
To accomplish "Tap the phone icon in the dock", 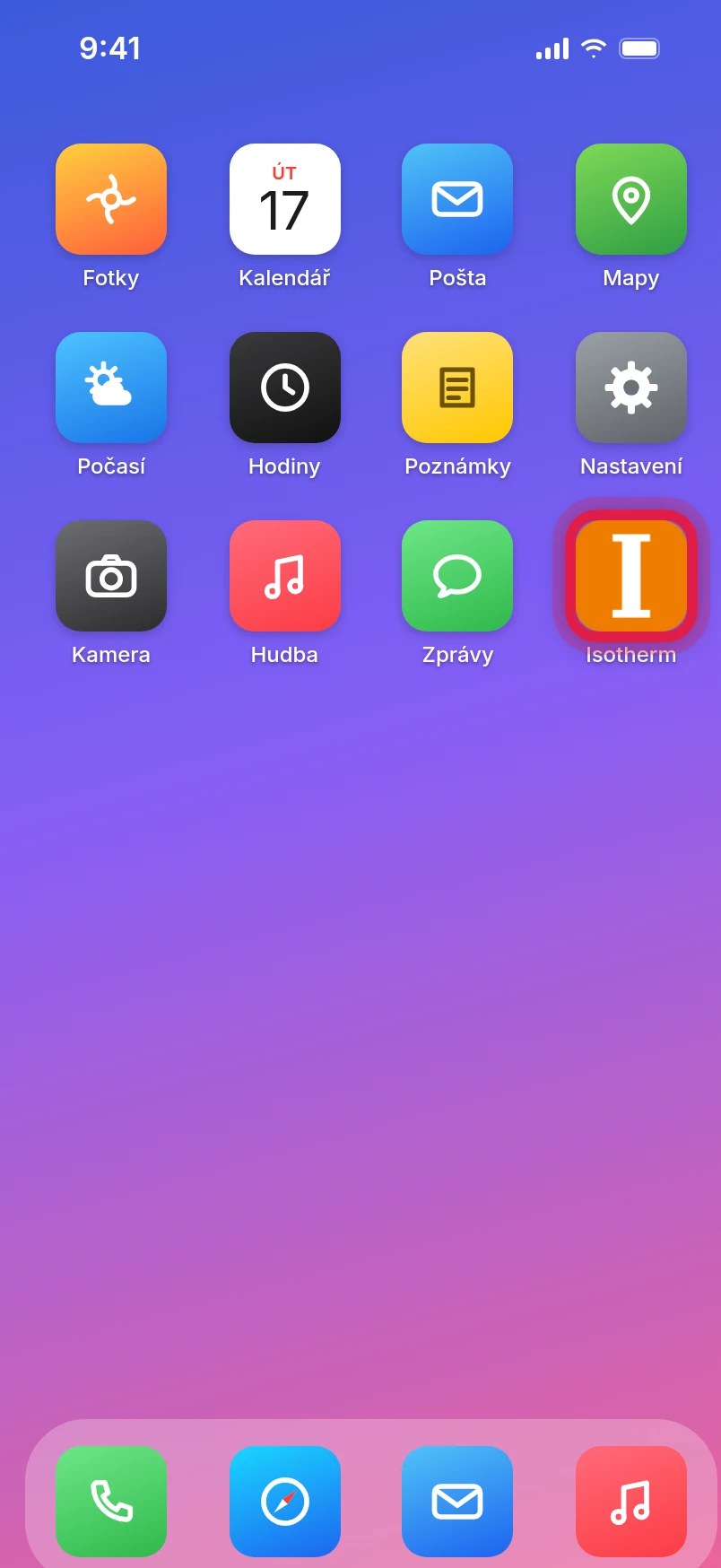I will click(x=111, y=1502).
